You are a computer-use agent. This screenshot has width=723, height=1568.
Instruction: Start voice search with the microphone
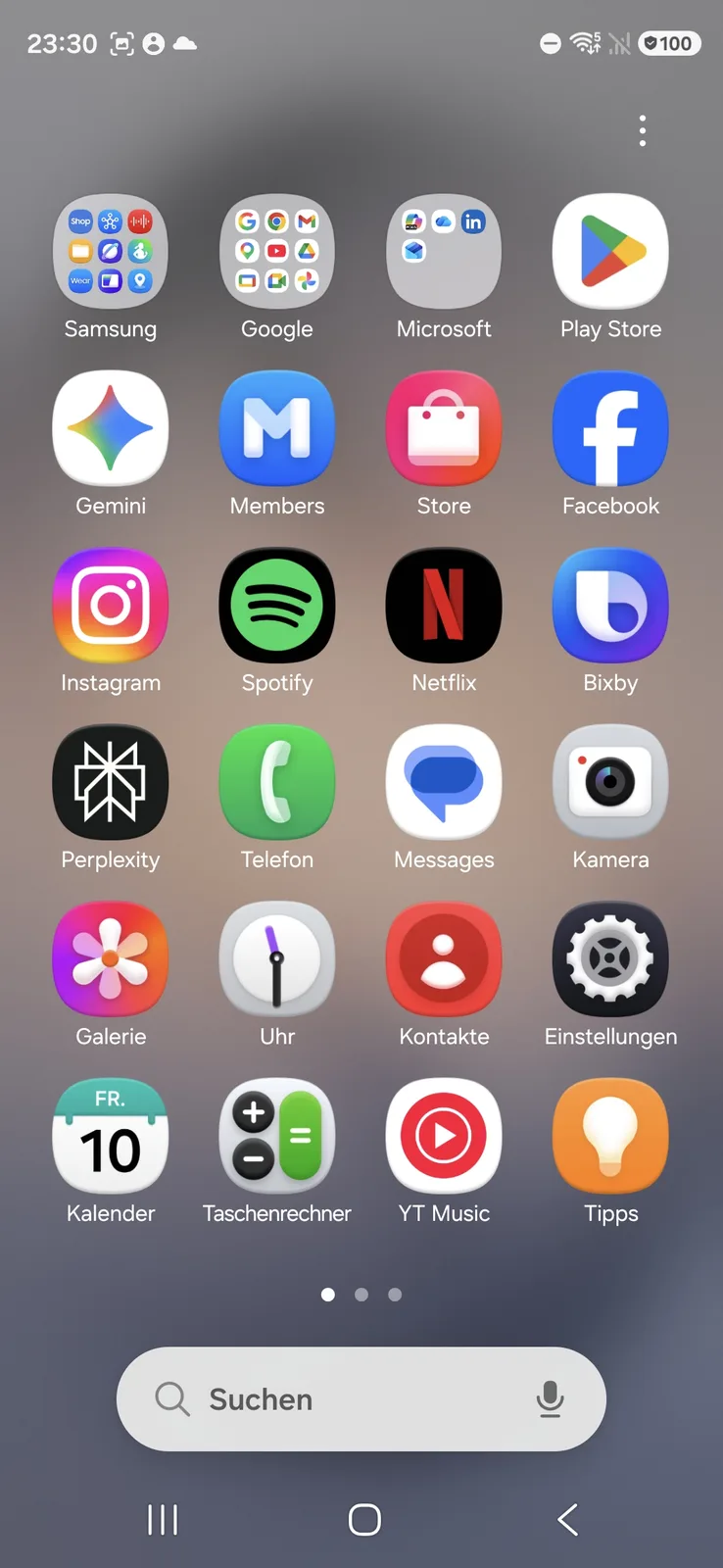pos(551,1399)
